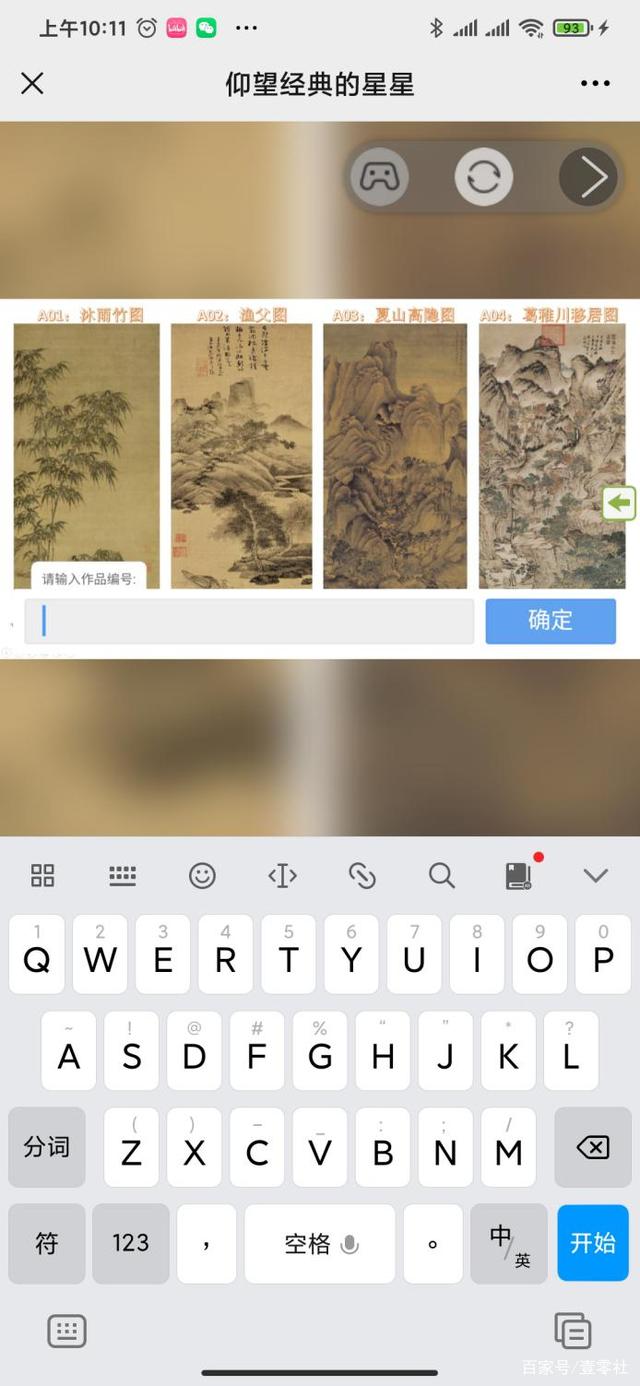Type the letter A key
The image size is (640, 1386).
[x=69, y=1051]
